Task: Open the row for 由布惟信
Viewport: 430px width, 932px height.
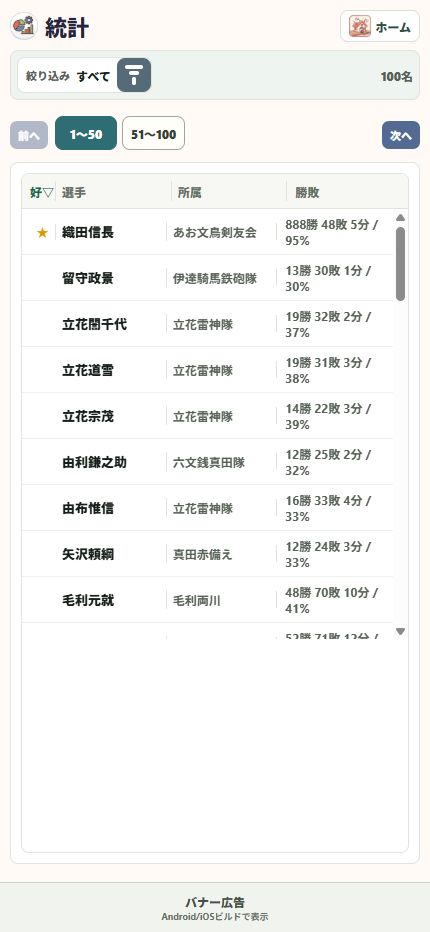Action: 207,508
